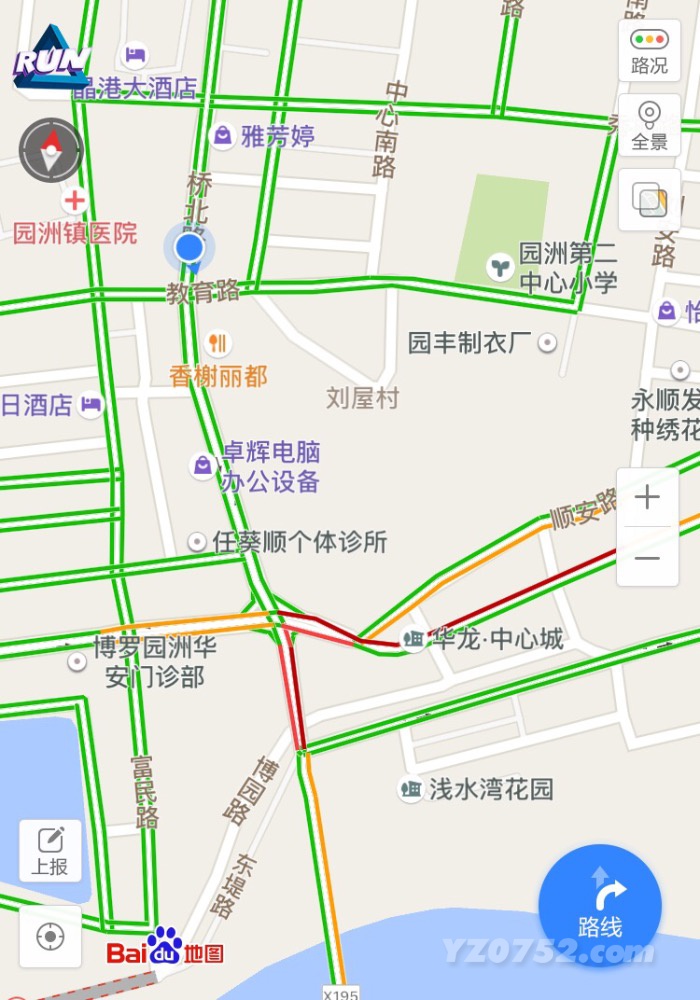This screenshot has width=700, height=1000.
Task: Zoom out with the minus button
Action: pyautogui.click(x=648, y=557)
